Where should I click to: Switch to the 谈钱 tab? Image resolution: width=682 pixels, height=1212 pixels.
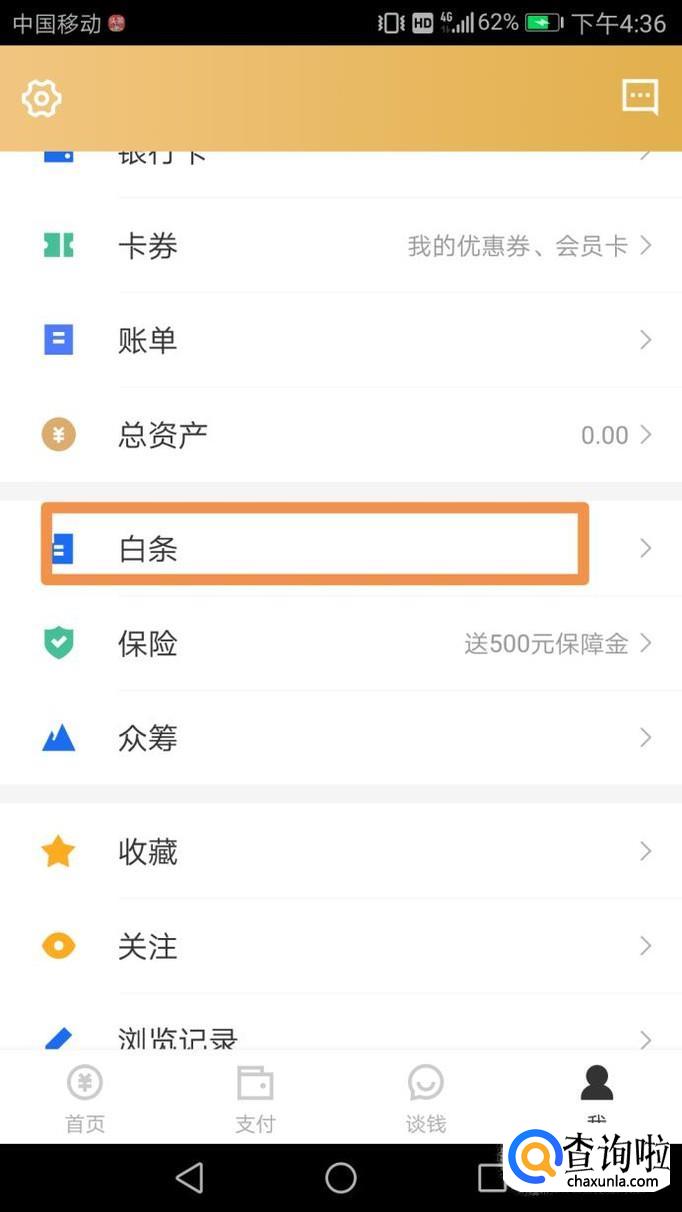pyautogui.click(x=426, y=1097)
